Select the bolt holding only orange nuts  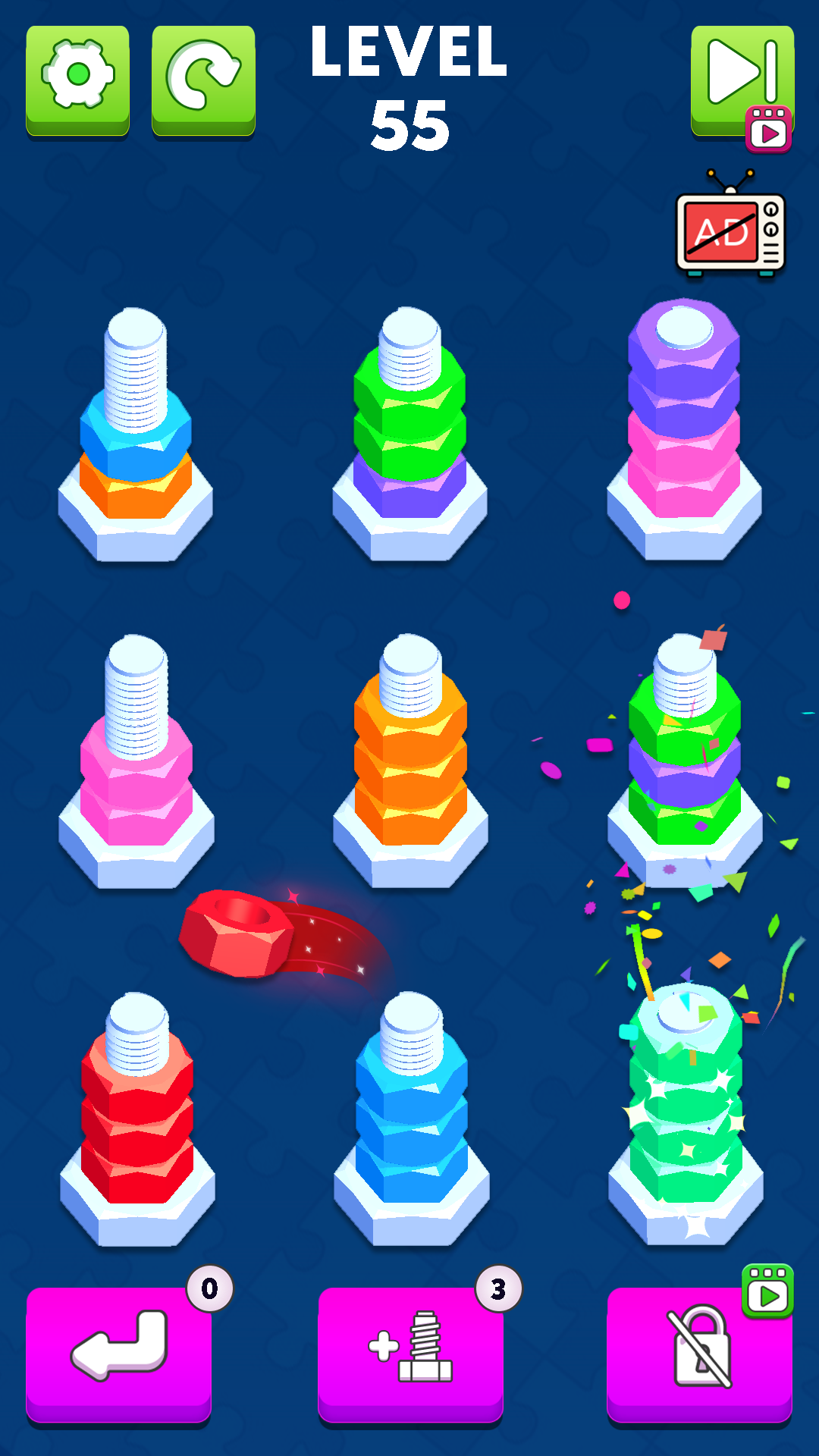click(410, 766)
